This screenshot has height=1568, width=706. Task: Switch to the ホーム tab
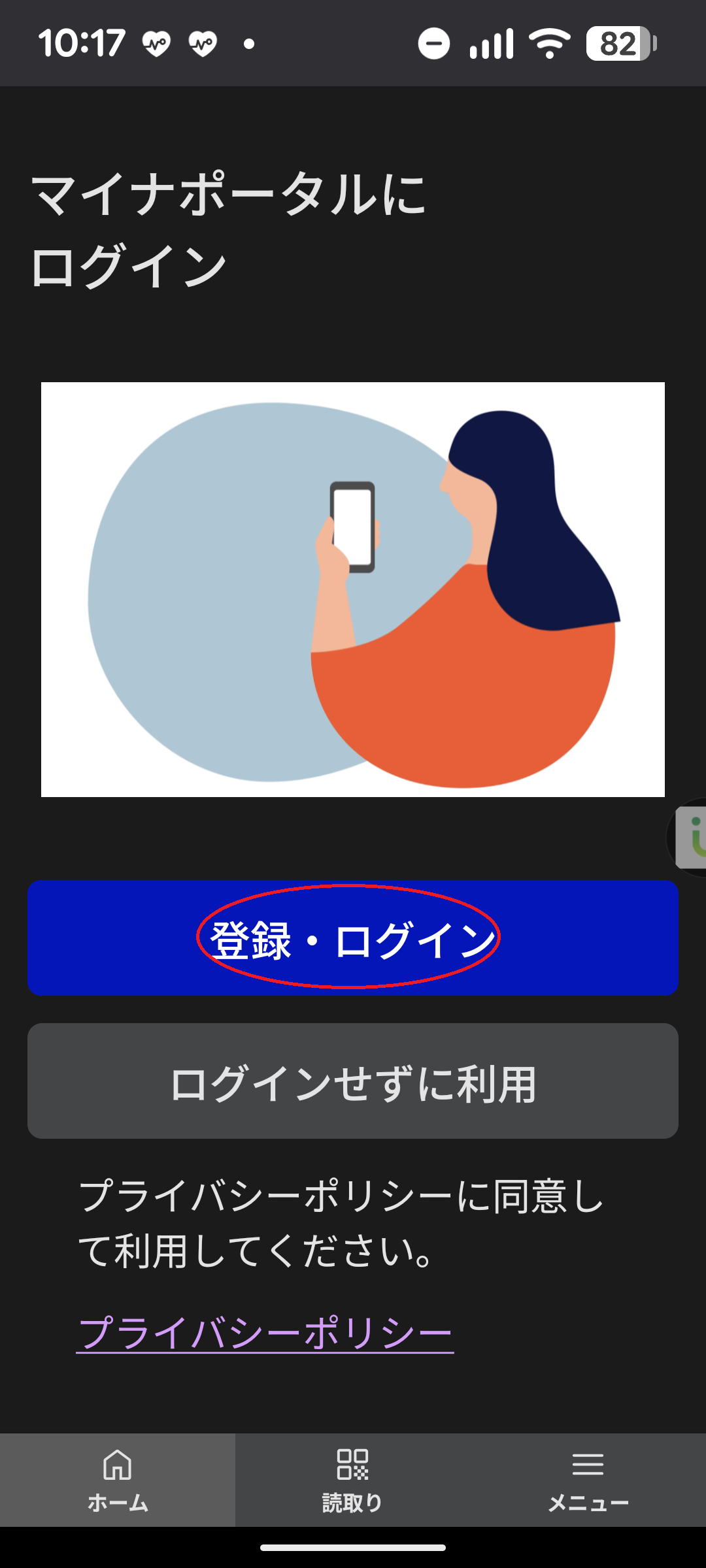pos(118,1480)
